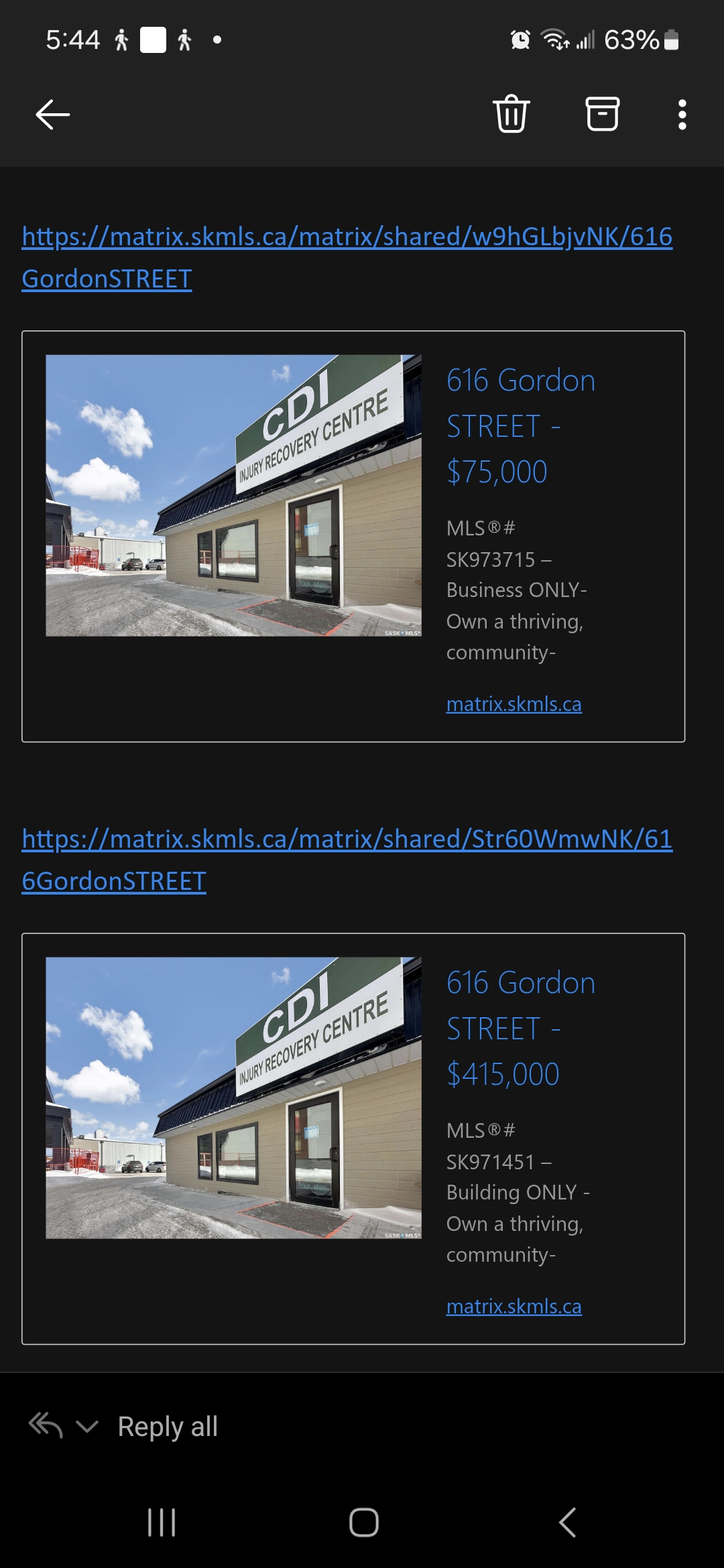Viewport: 724px width, 1568px height.
Task: Open recent apps from the navigation bar
Action: click(x=162, y=1522)
